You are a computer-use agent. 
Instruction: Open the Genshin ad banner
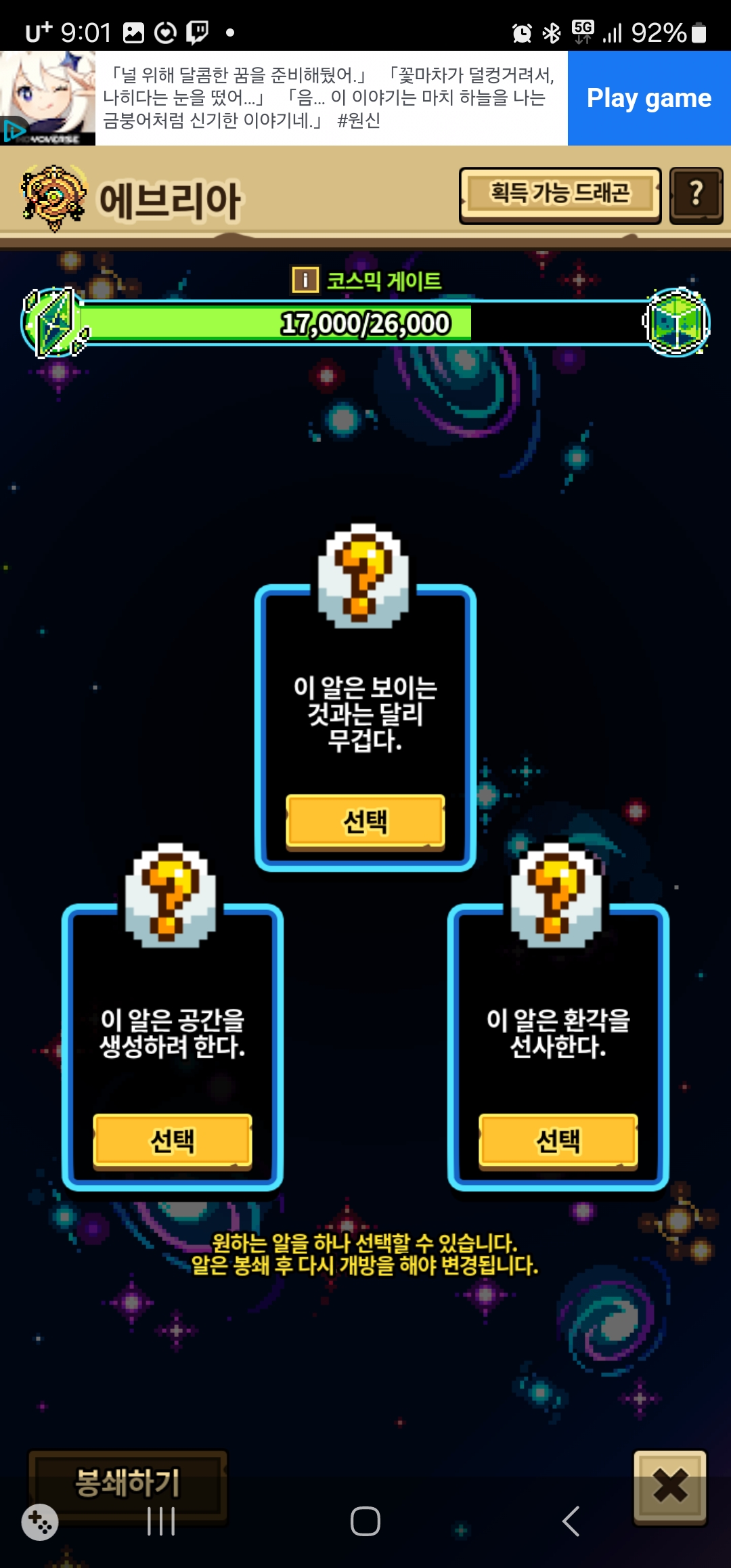(x=284, y=98)
